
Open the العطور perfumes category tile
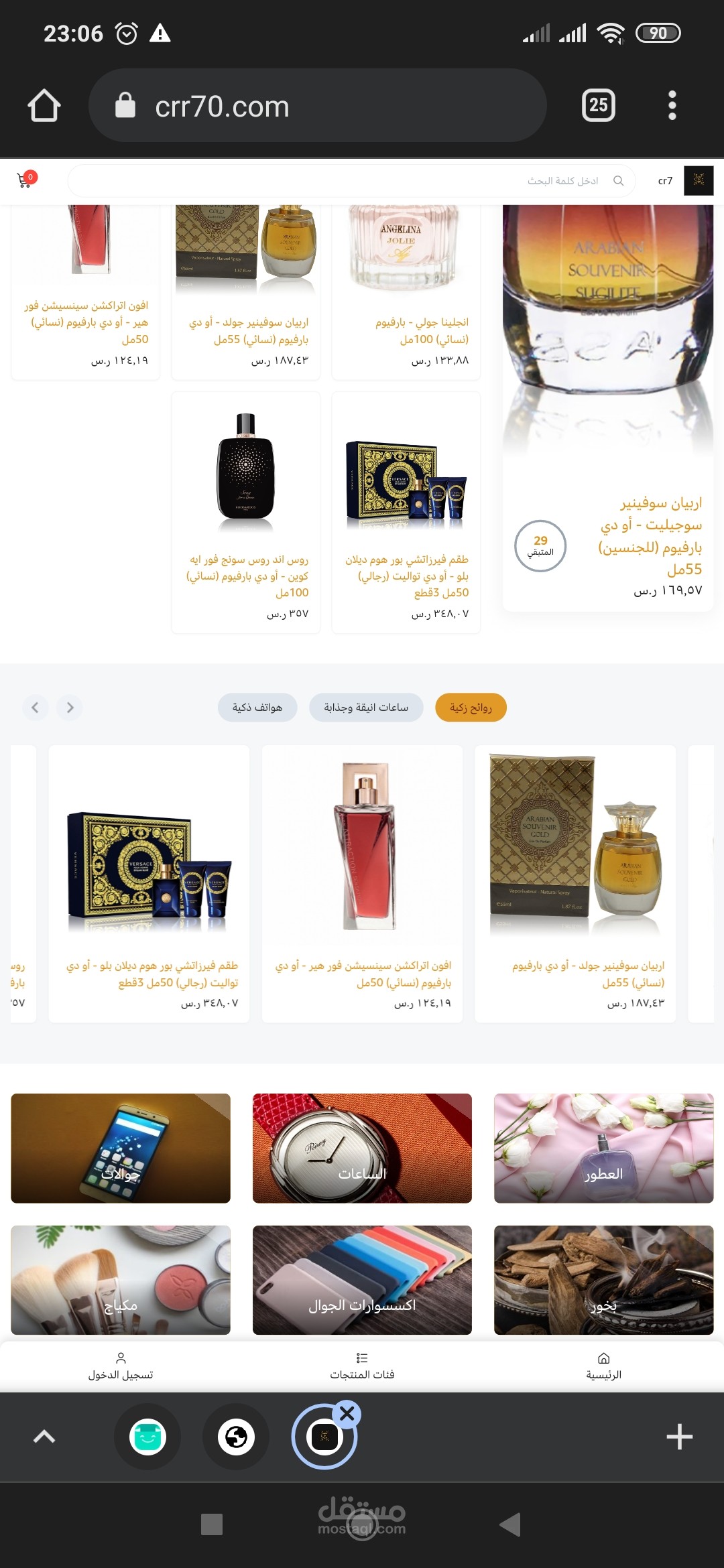[602, 1149]
